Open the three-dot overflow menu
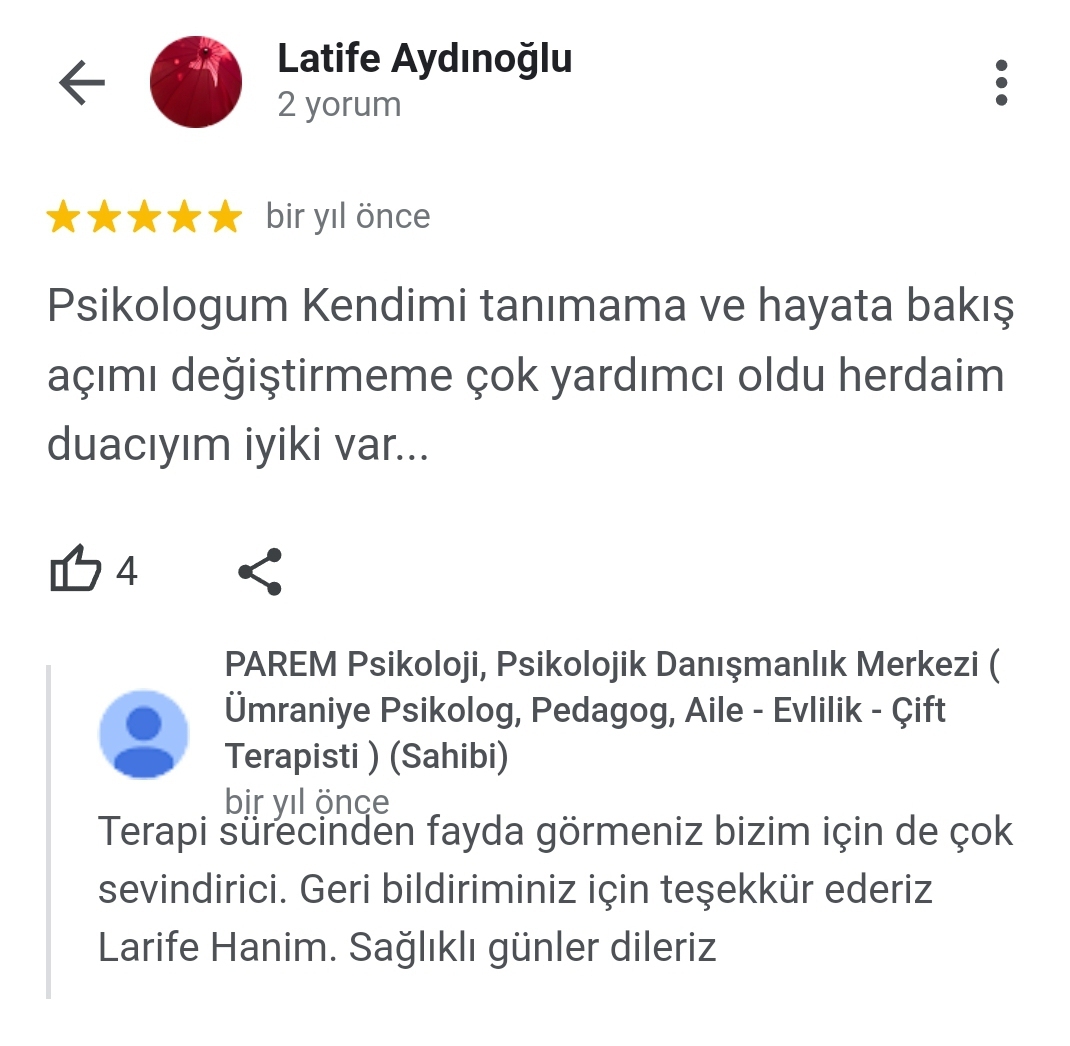Viewport: 1070px width, 1046px height. 1001,83
